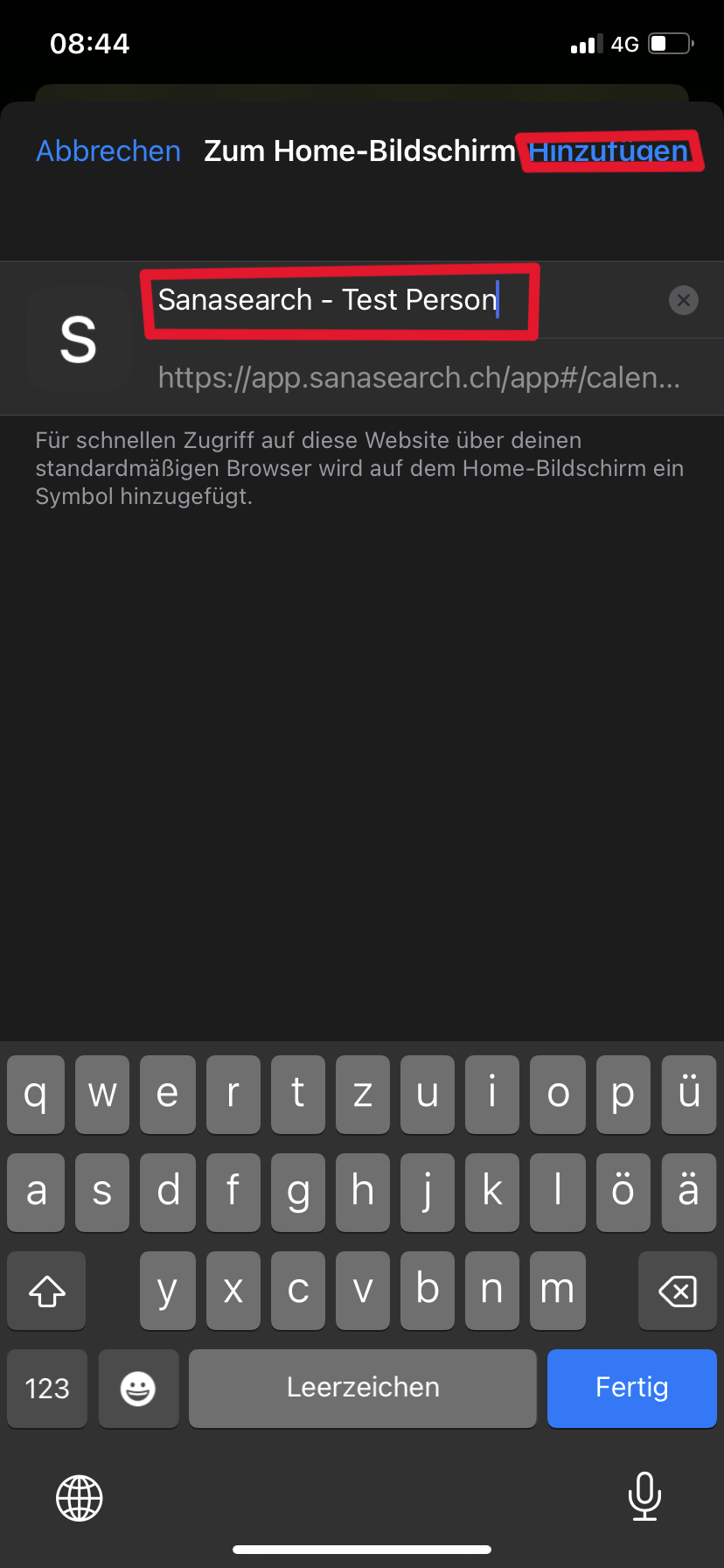Start dictation with the microphone icon
724x1568 pixels.
(644, 1496)
